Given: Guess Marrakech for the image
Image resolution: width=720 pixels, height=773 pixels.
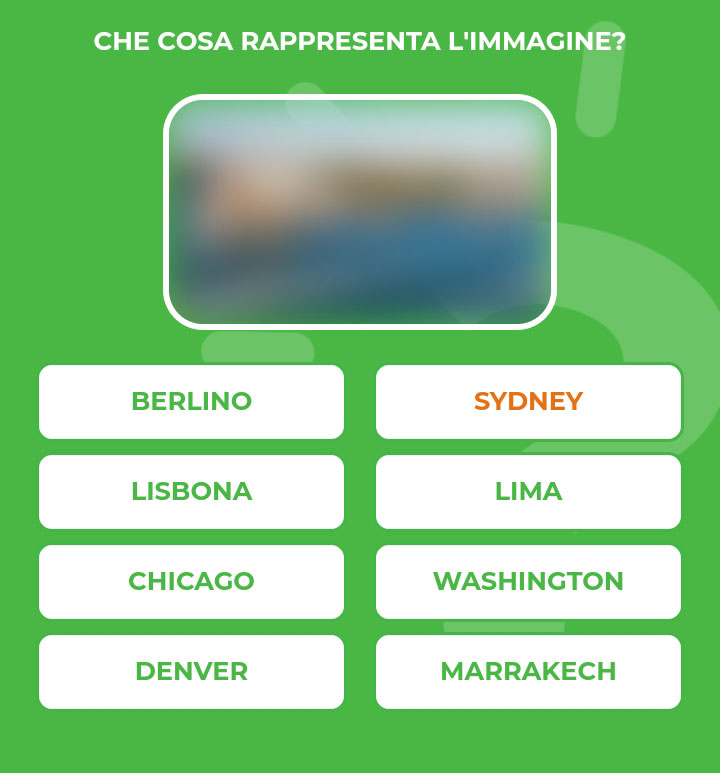Looking at the screenshot, I should click(x=528, y=672).
